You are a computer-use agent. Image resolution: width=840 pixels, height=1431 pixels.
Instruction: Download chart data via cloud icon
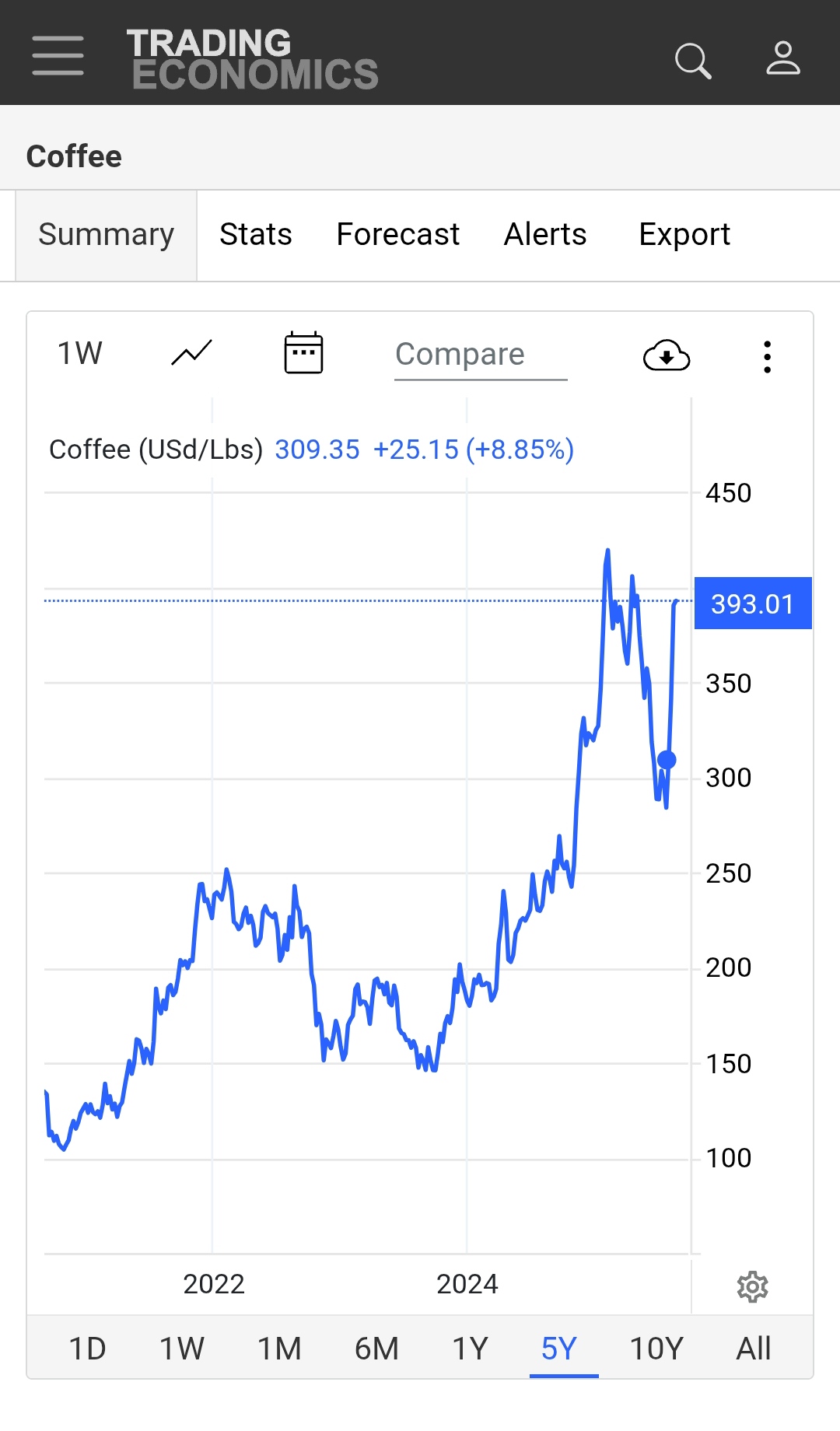[x=667, y=355]
